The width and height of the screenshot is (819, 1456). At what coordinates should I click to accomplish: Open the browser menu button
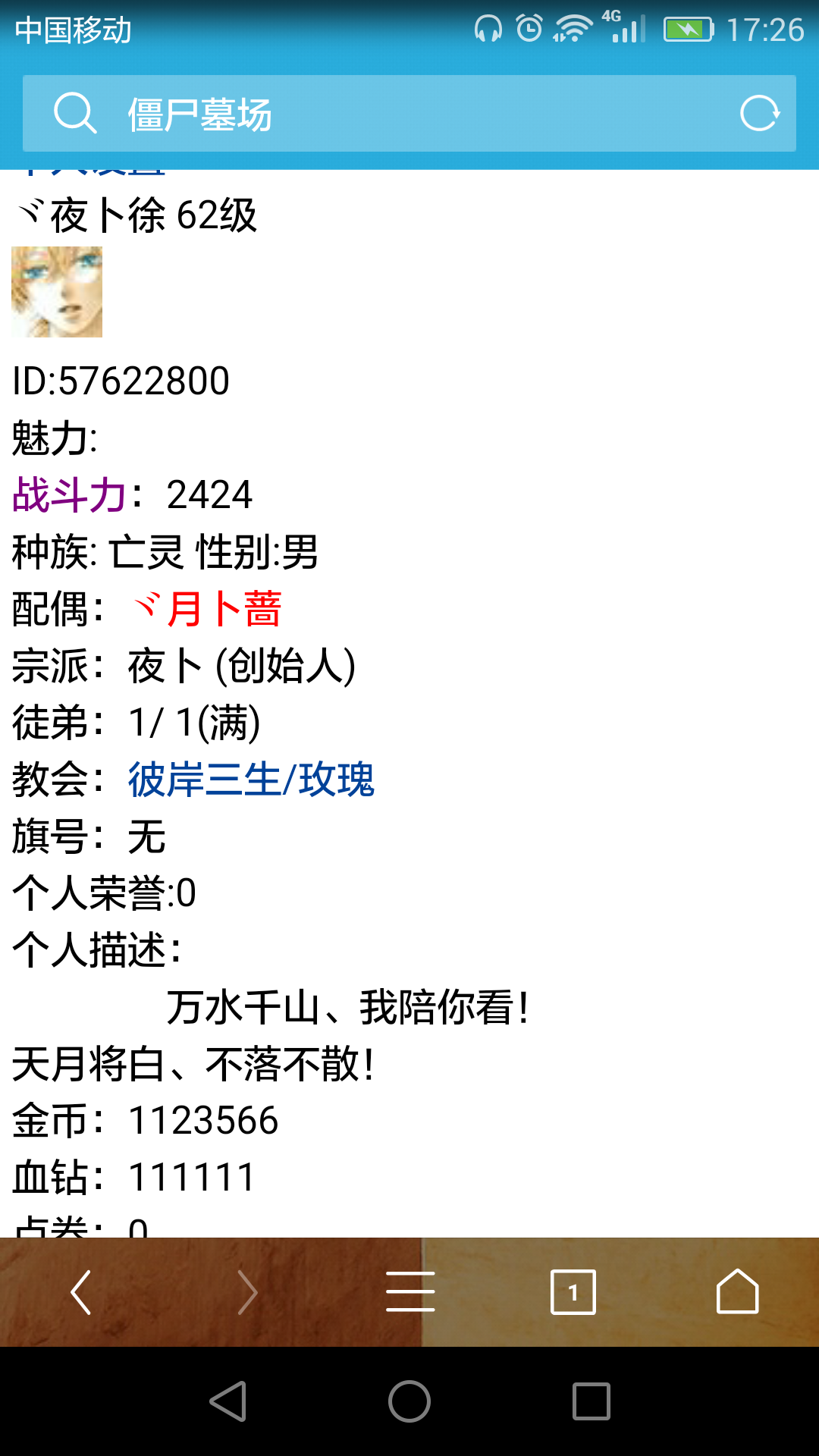410,1291
